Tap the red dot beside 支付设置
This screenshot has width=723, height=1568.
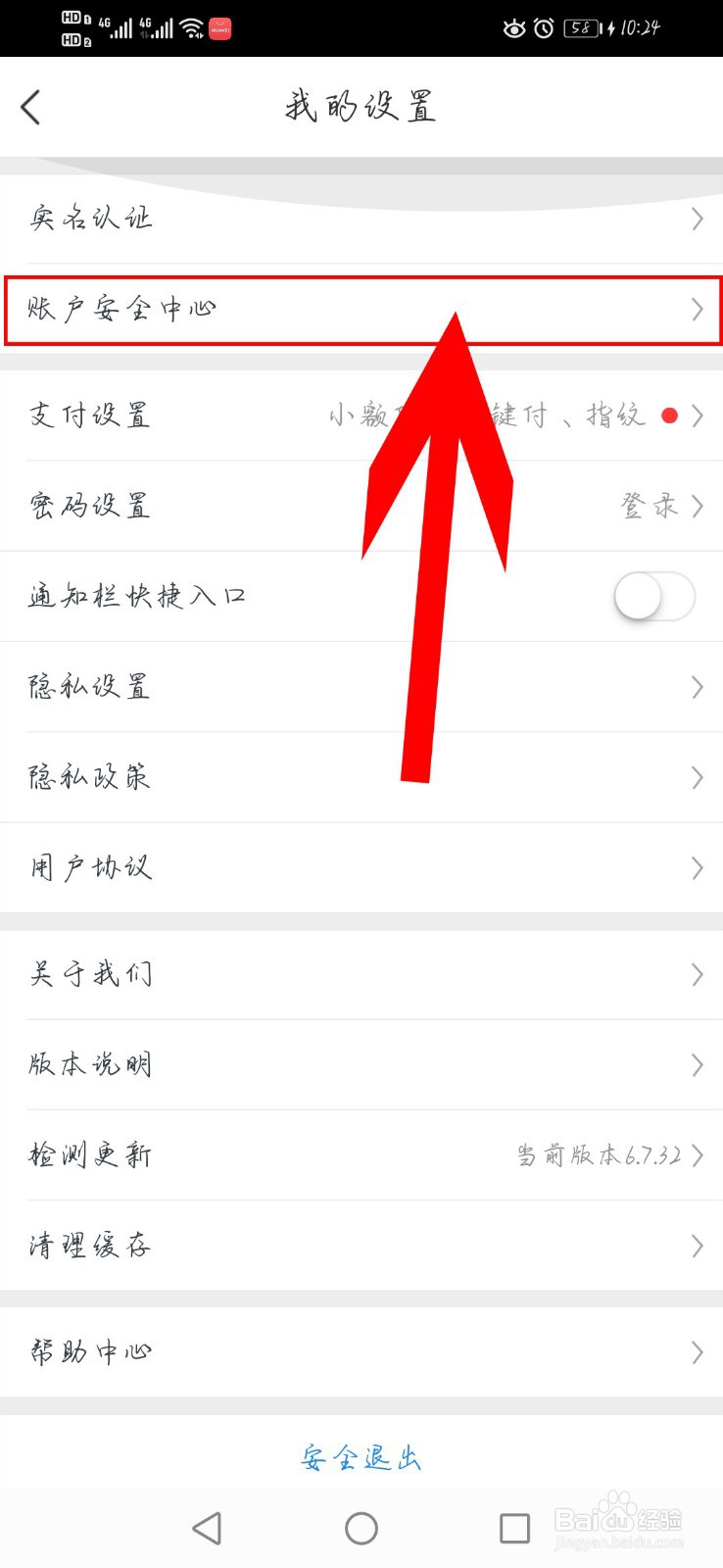(x=671, y=415)
